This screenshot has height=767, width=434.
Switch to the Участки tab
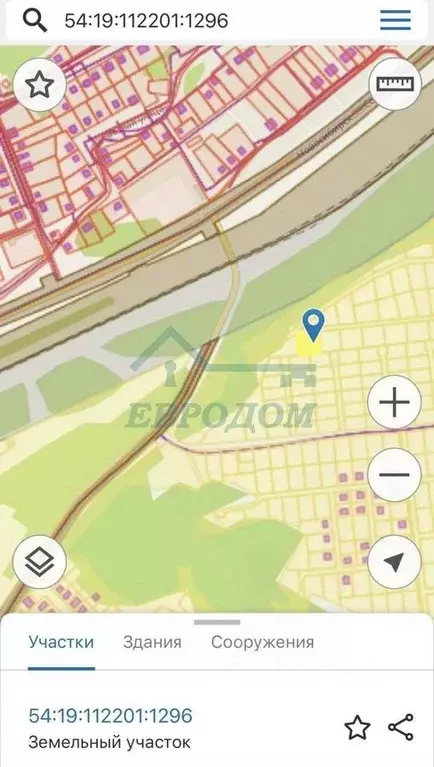pyautogui.click(x=61, y=642)
